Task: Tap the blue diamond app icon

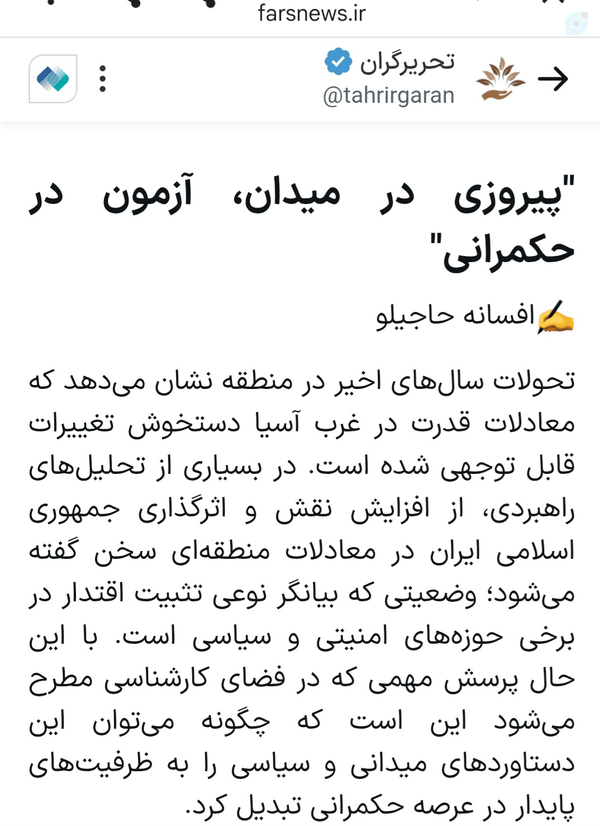Action: [x=53, y=79]
